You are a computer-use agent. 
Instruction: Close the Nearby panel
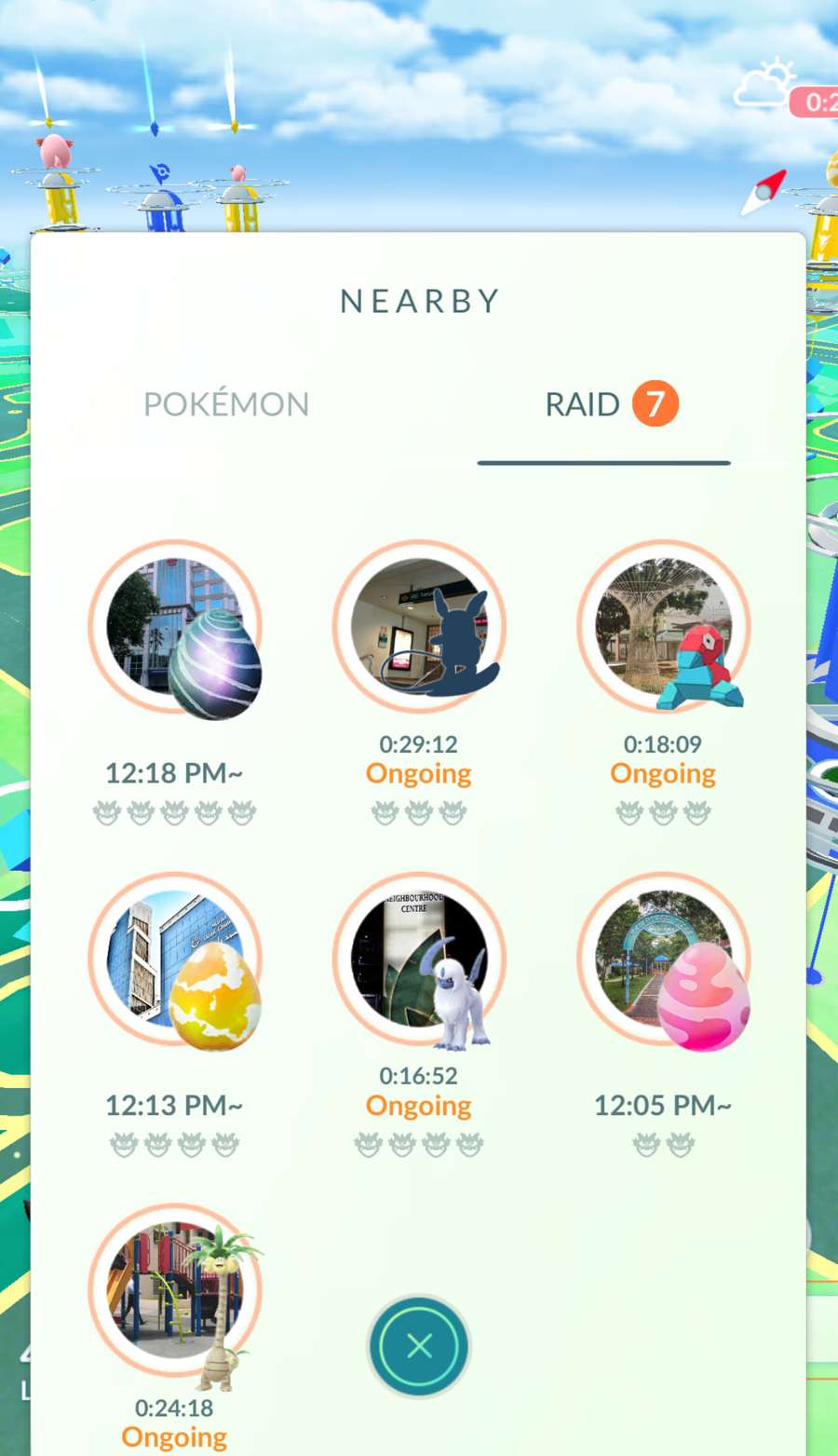[419, 1345]
